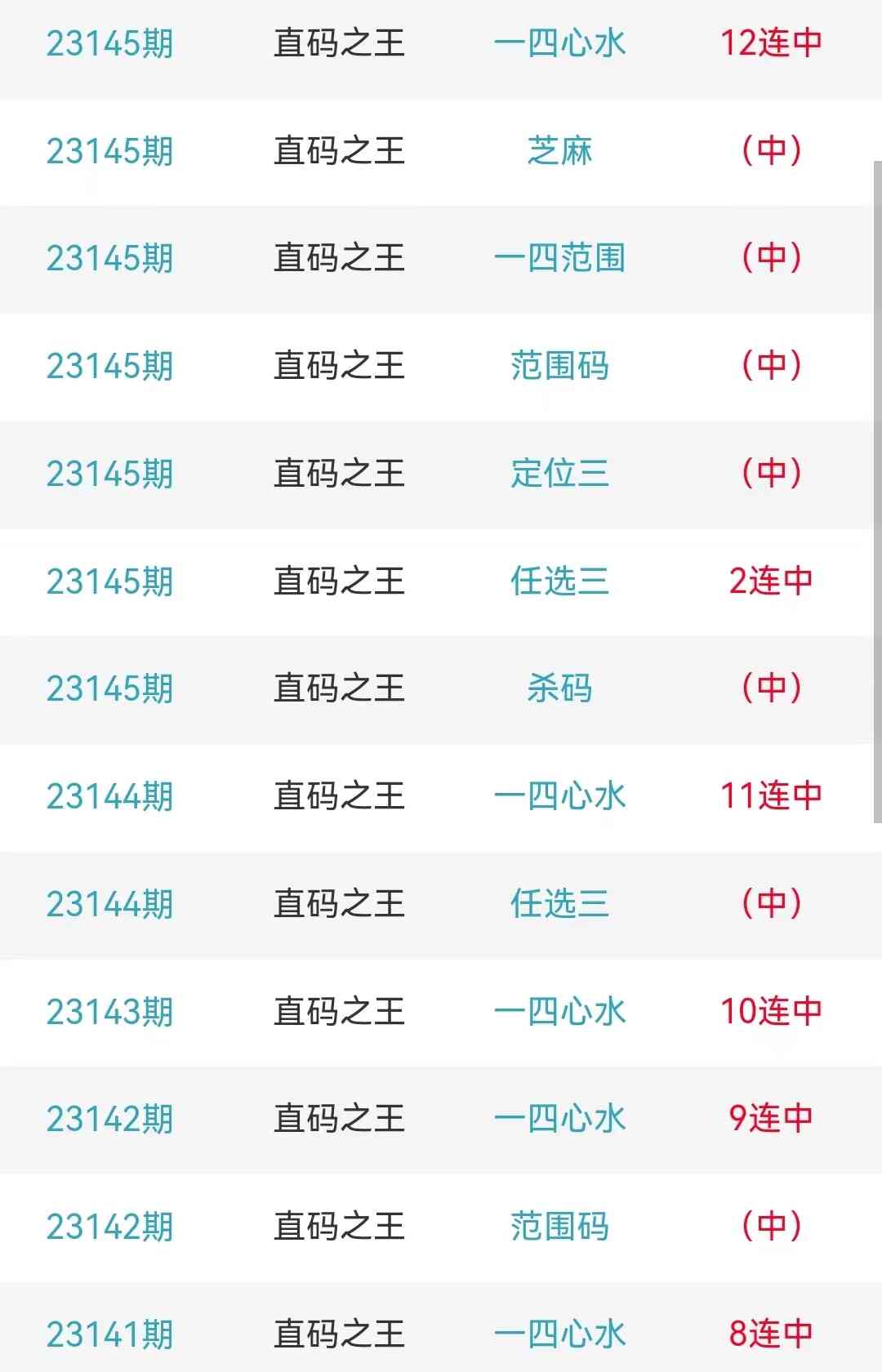Image resolution: width=882 pixels, height=1372 pixels.
Task: Open the 23144期 一四心水 11连中 entry
Action: [559, 796]
